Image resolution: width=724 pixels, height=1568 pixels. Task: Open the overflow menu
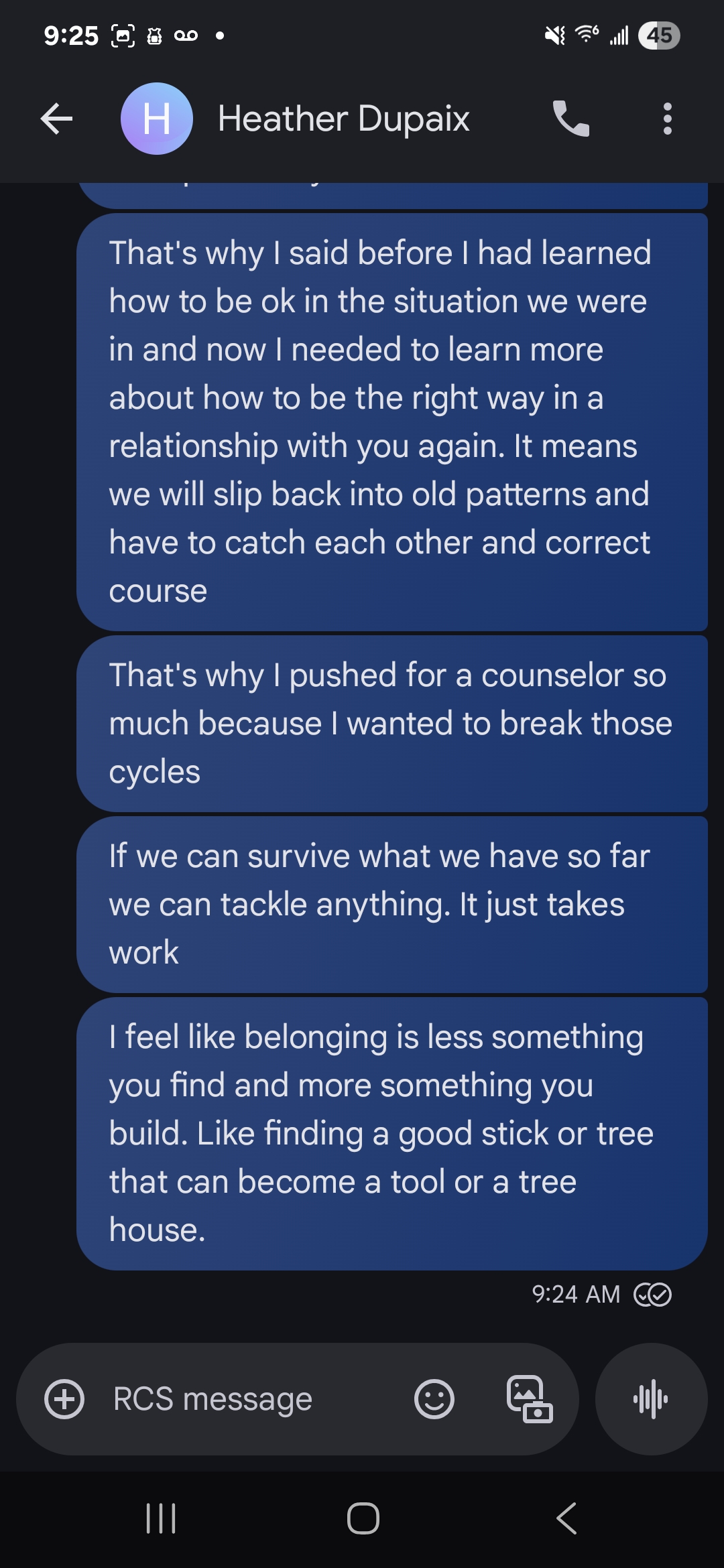[666, 119]
